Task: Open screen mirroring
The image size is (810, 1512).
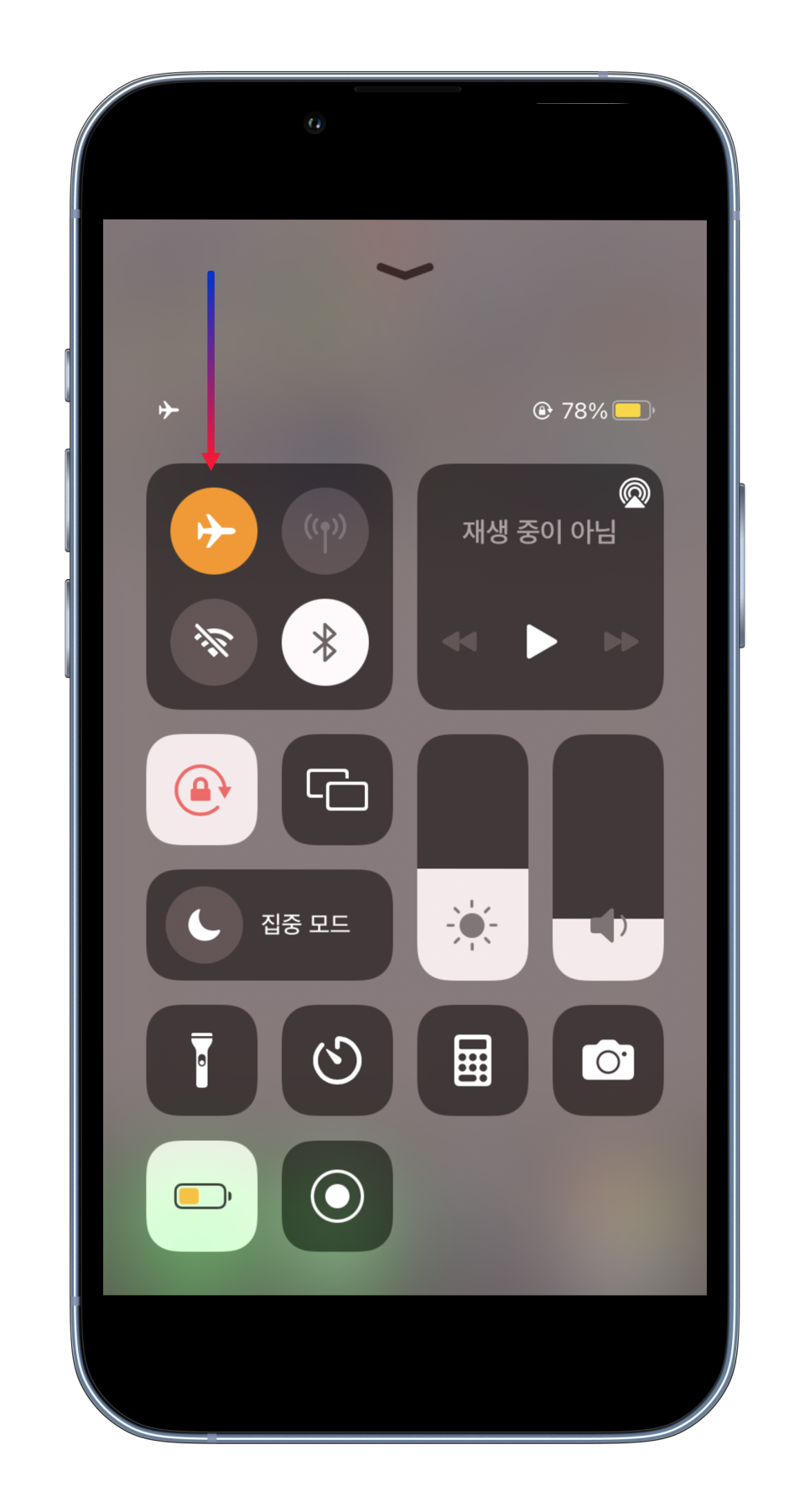Action: pos(337,790)
